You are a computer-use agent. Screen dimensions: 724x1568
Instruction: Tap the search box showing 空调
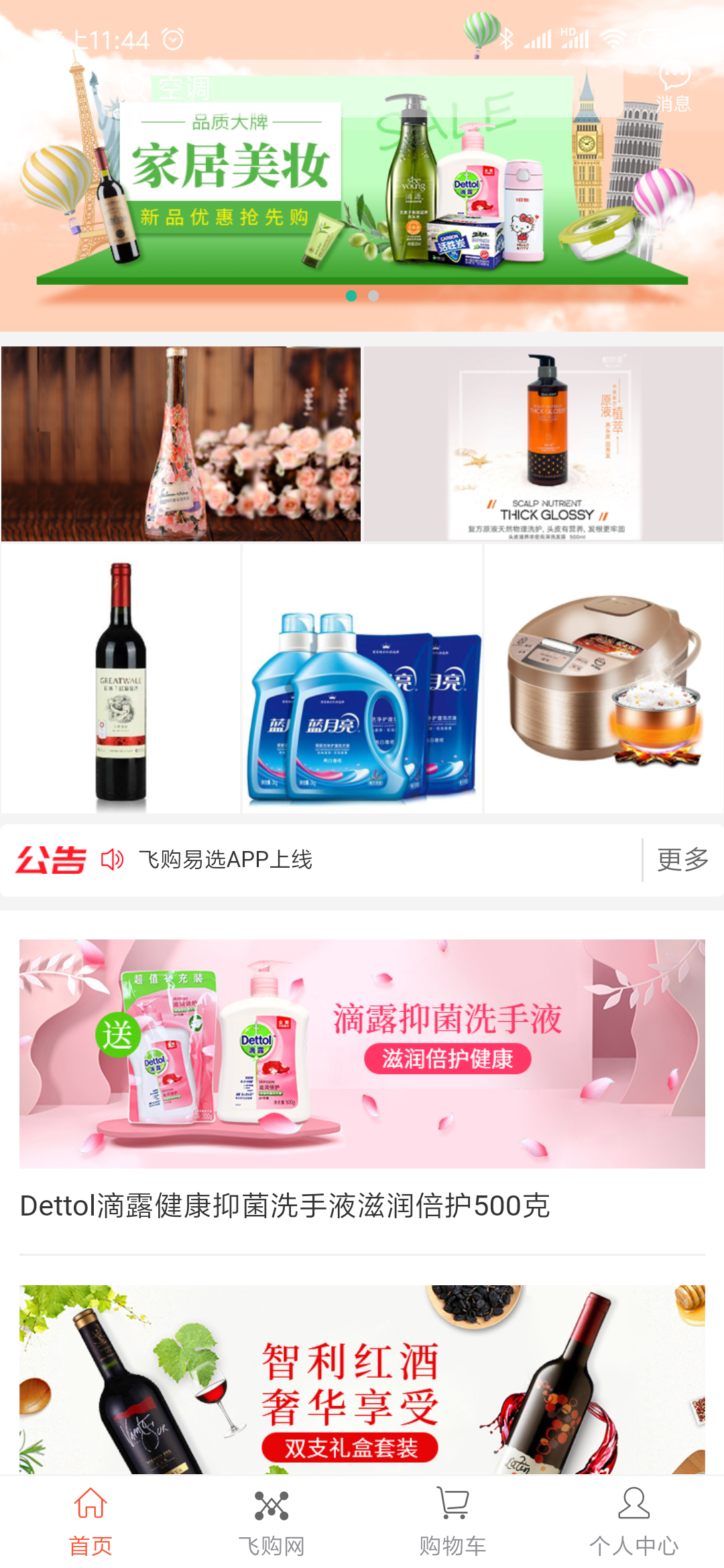click(x=362, y=88)
